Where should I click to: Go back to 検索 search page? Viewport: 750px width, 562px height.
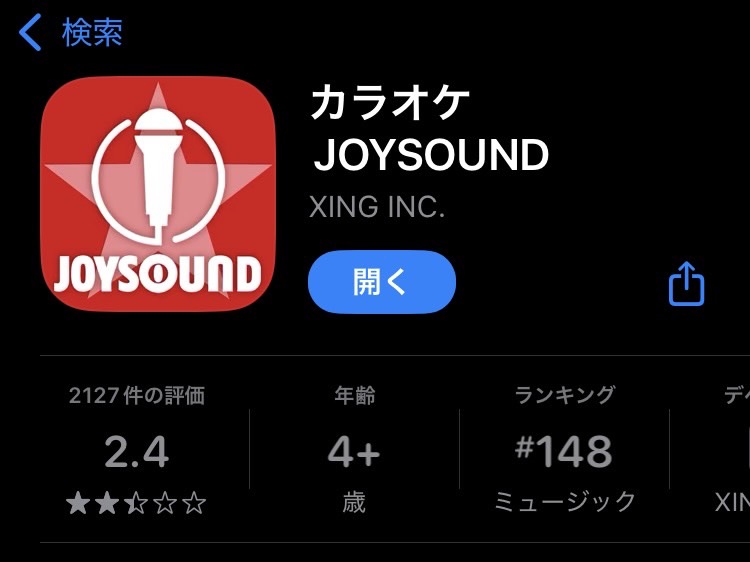point(70,33)
